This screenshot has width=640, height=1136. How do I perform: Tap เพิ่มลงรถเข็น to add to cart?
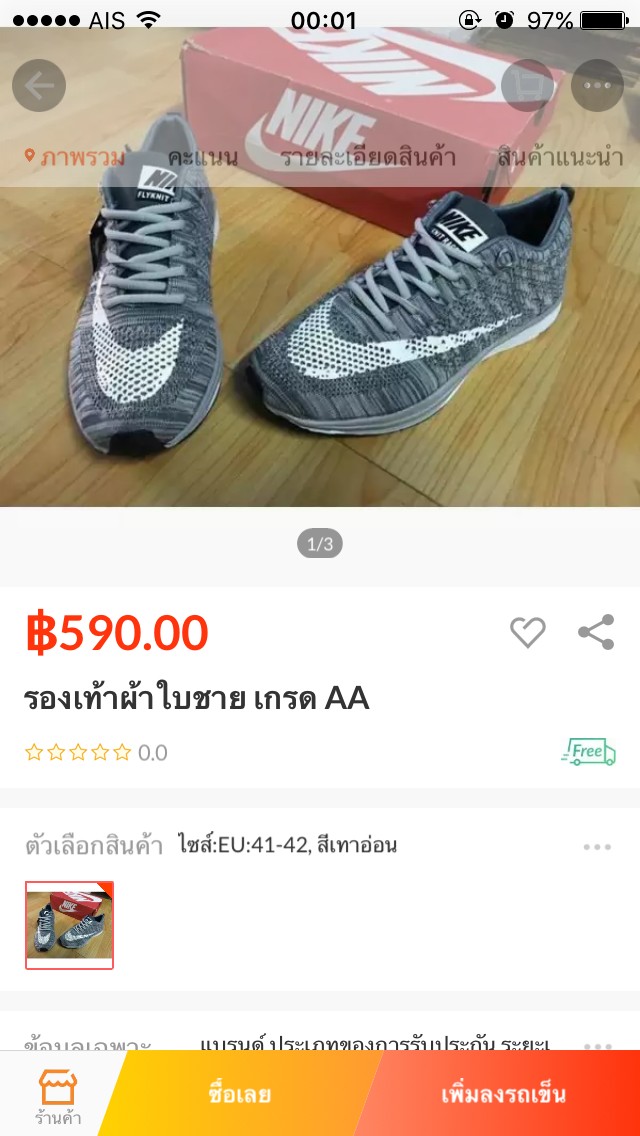(x=503, y=1094)
